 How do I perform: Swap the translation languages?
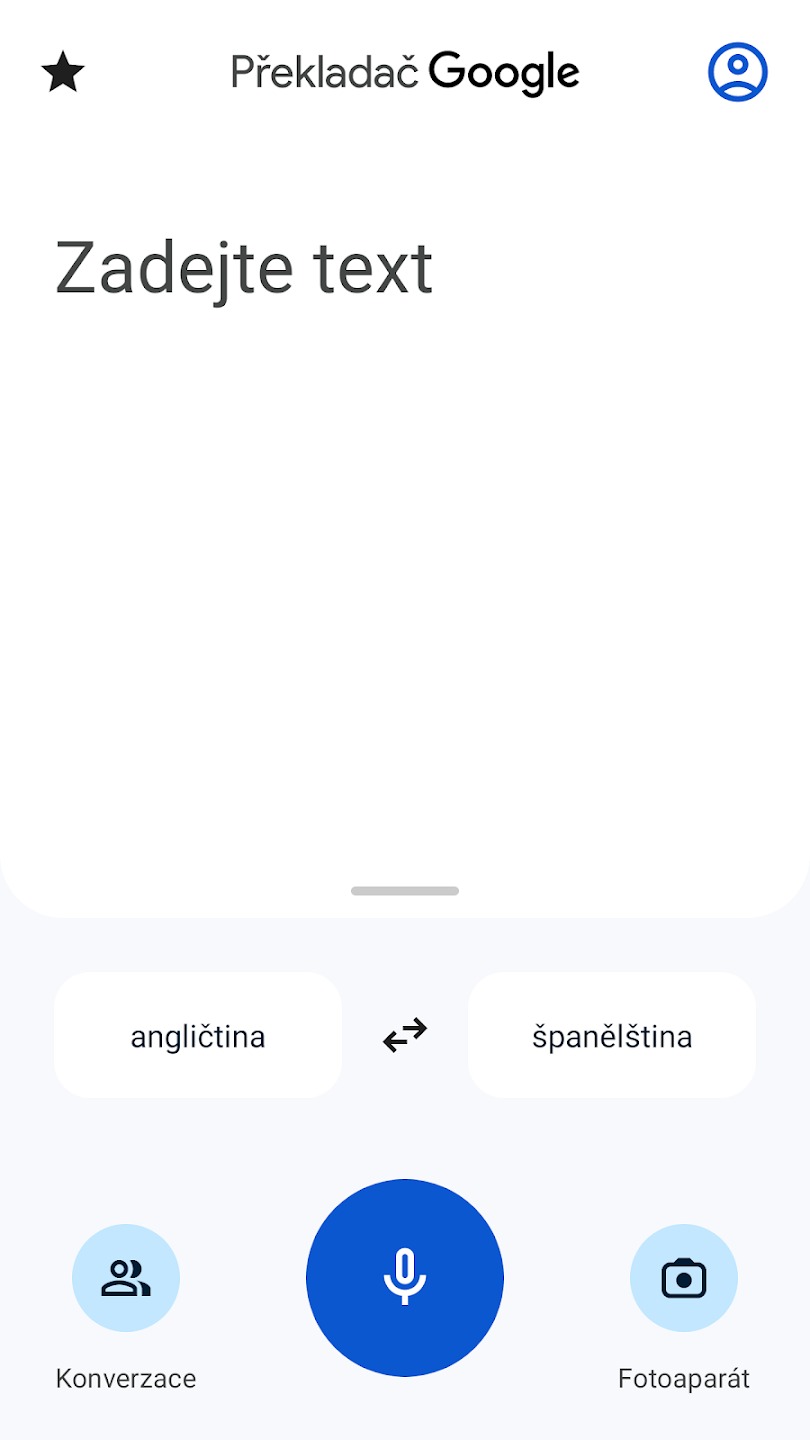pyautogui.click(x=405, y=1036)
